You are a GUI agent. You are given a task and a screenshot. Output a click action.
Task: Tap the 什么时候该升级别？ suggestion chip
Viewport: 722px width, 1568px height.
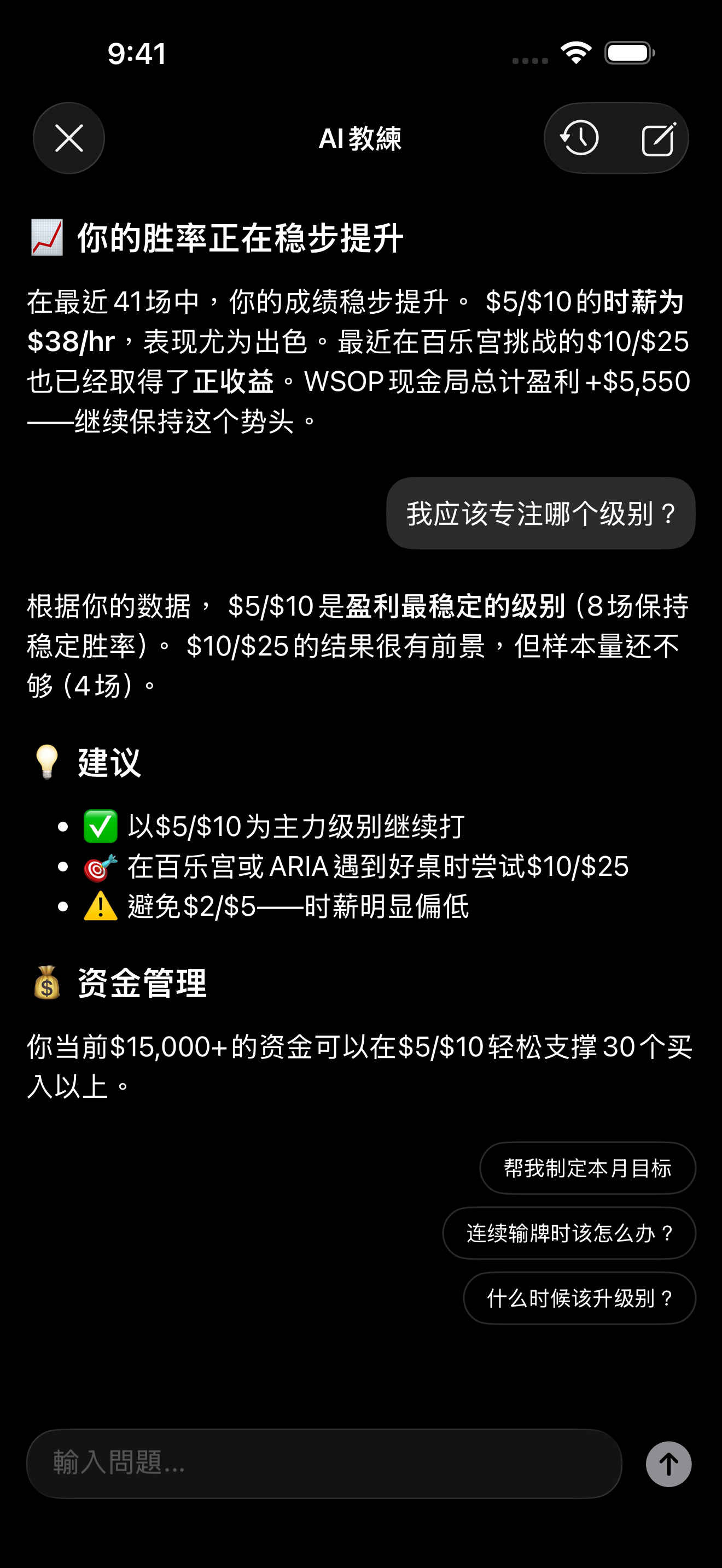pyautogui.click(x=579, y=1298)
